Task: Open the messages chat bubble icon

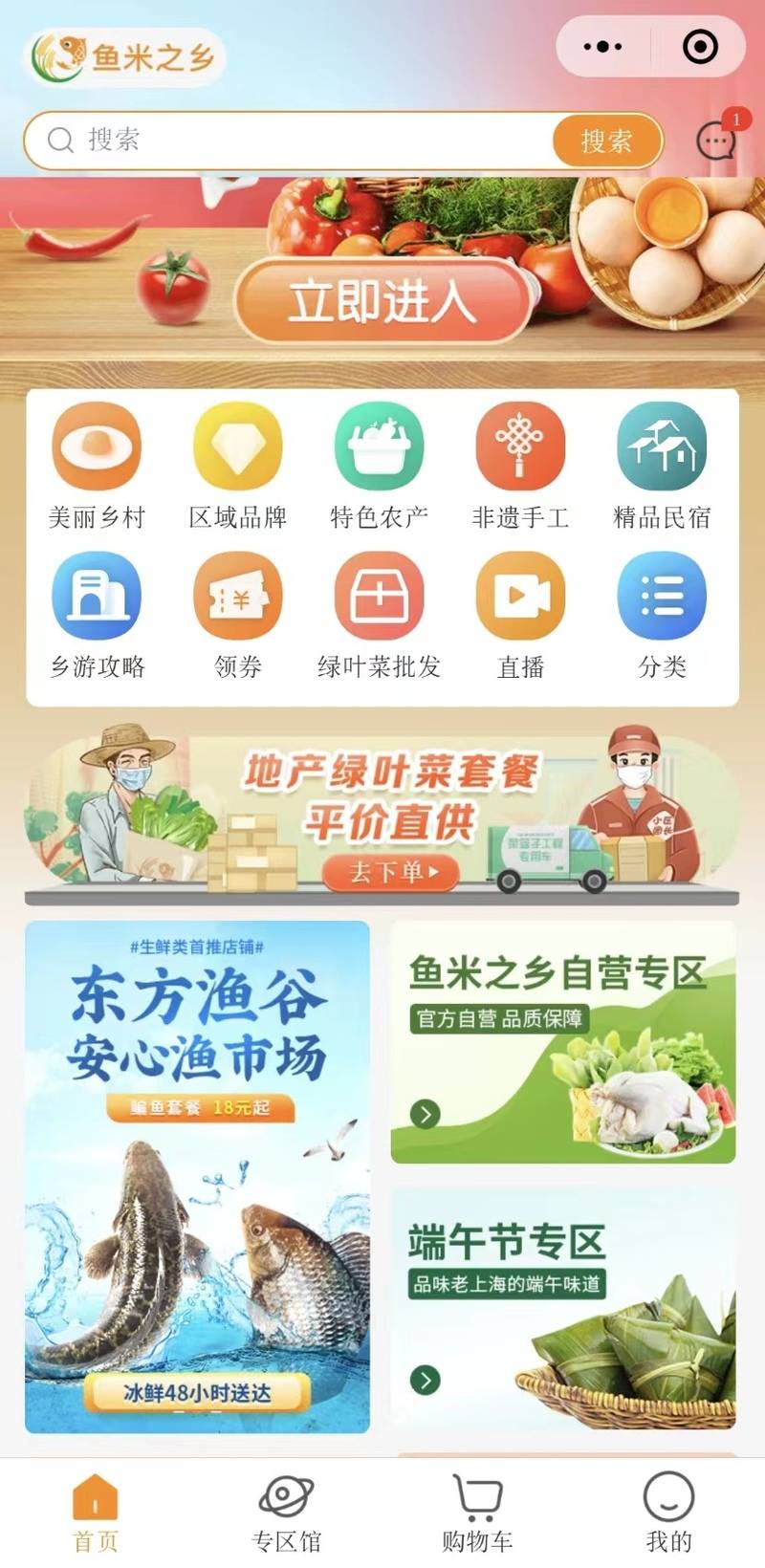Action: pyautogui.click(x=715, y=142)
